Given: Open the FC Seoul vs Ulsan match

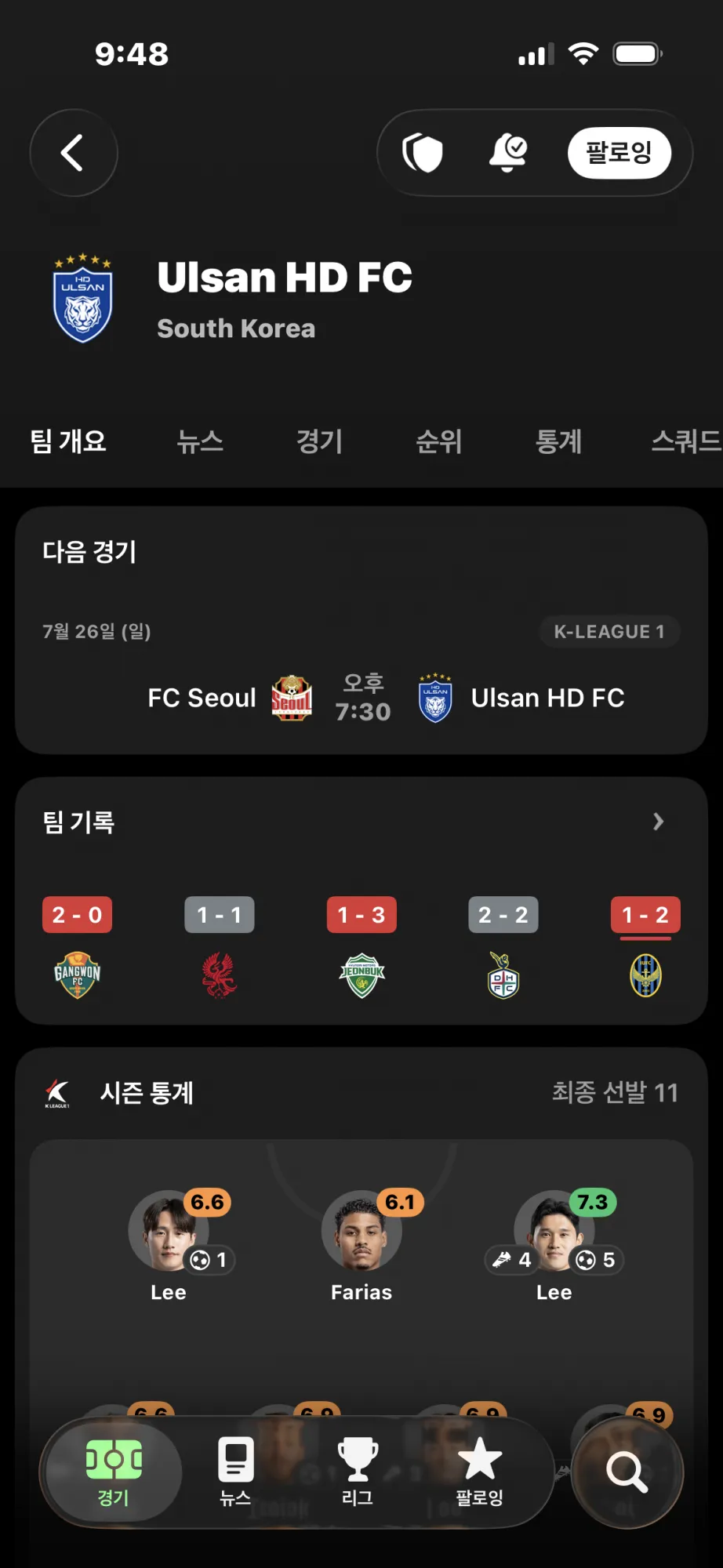Looking at the screenshot, I should click(x=361, y=697).
